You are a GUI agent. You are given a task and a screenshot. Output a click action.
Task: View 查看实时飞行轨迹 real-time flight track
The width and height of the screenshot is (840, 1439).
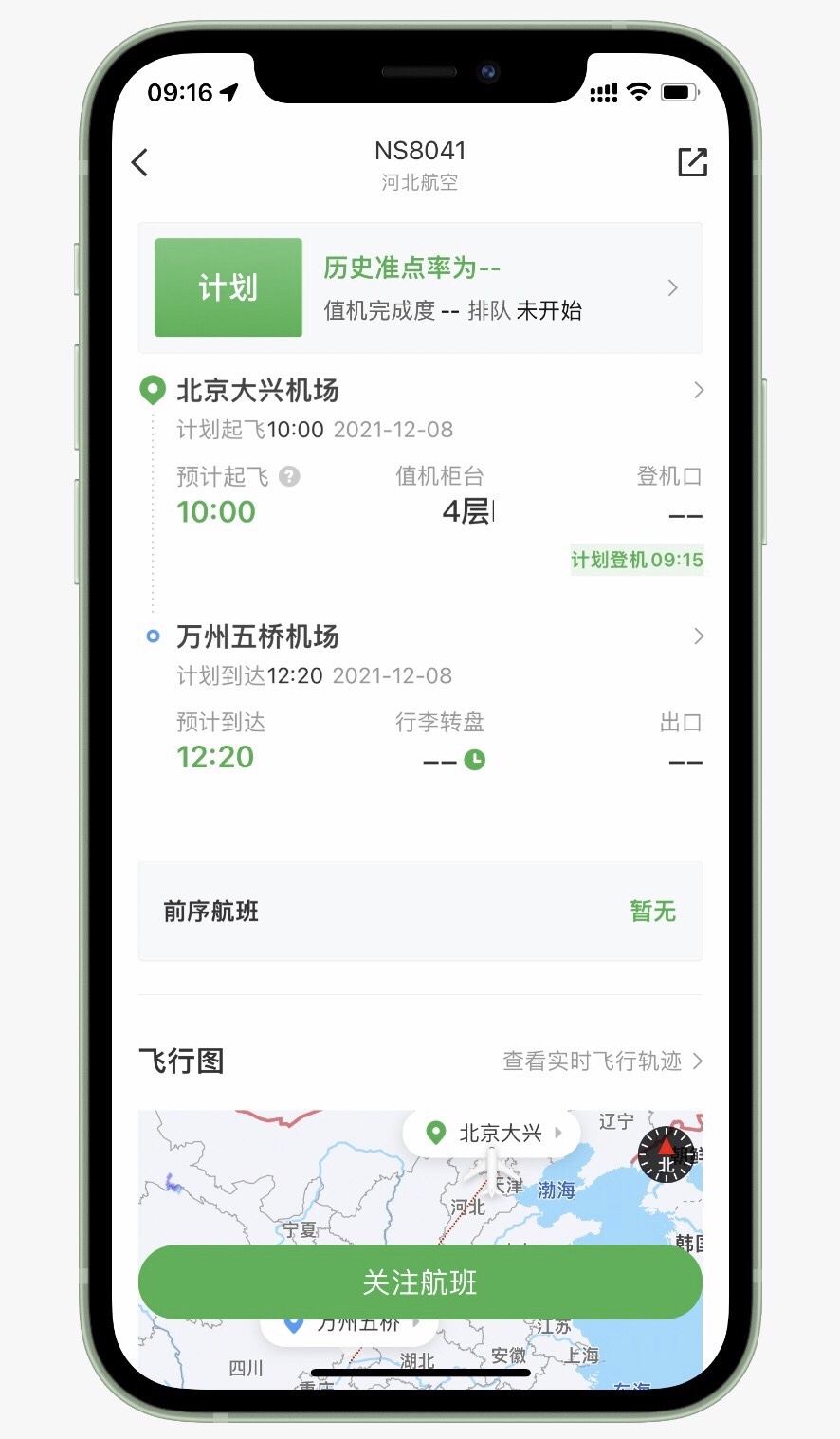pyautogui.click(x=602, y=1061)
